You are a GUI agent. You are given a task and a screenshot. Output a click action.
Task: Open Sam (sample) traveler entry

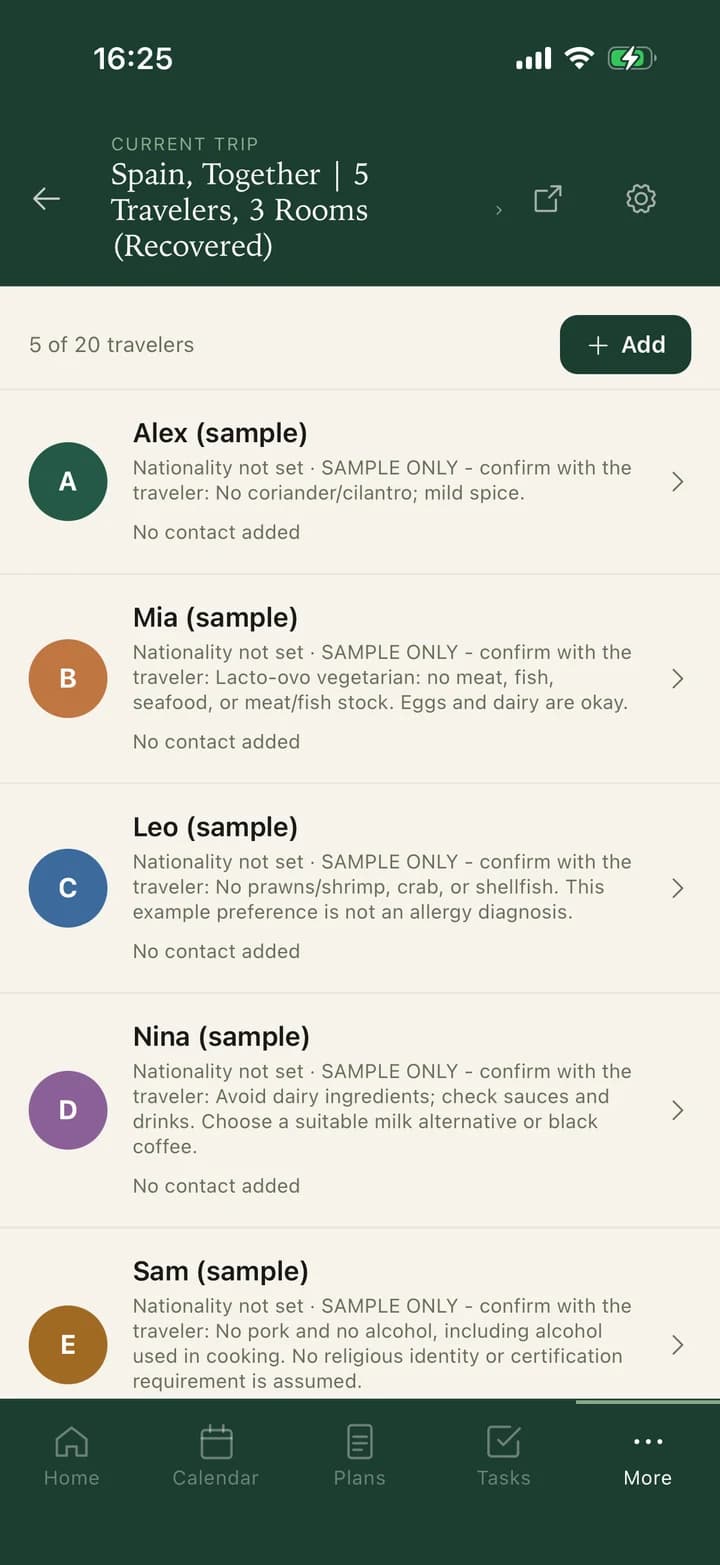[x=360, y=1313]
